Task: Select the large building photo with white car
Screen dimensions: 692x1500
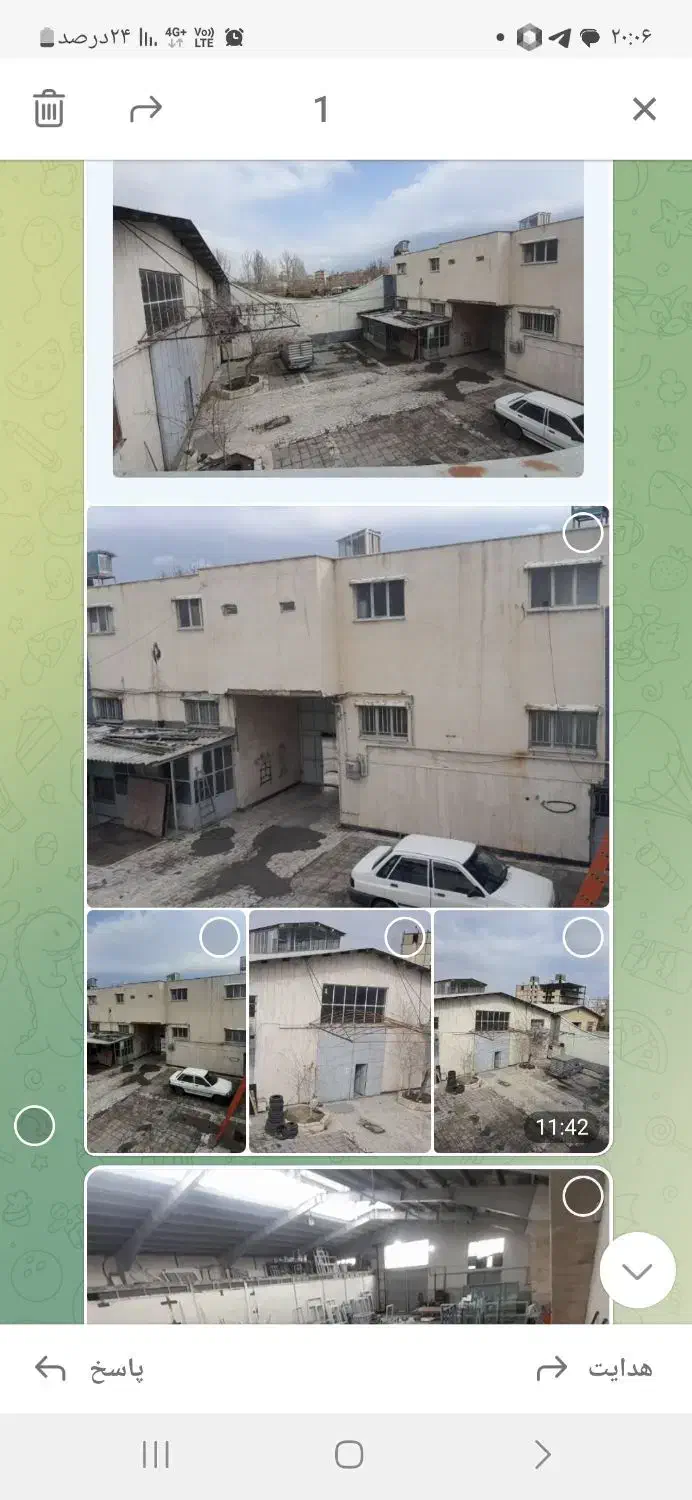Action: click(x=583, y=533)
